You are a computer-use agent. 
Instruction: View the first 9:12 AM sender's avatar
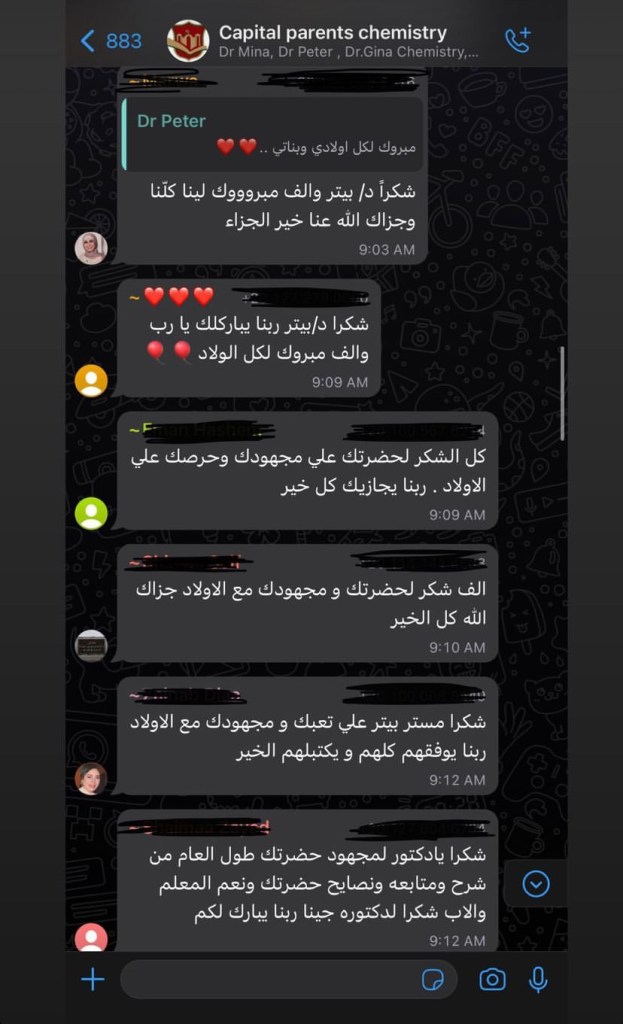tap(91, 778)
